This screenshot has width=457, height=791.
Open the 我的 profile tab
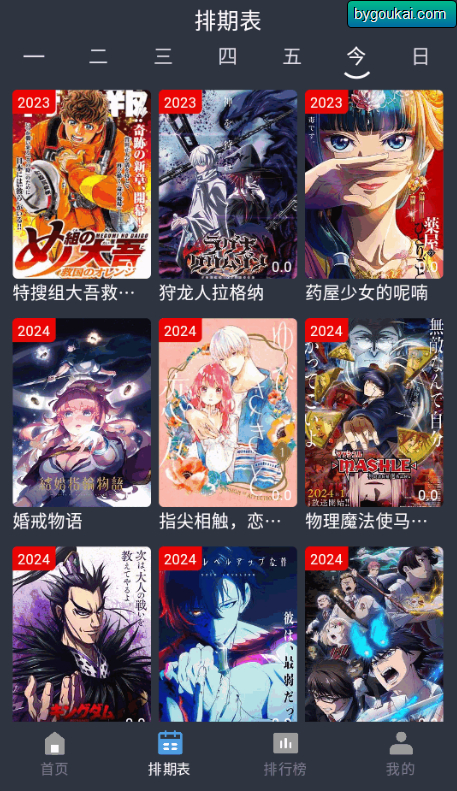tap(401, 755)
